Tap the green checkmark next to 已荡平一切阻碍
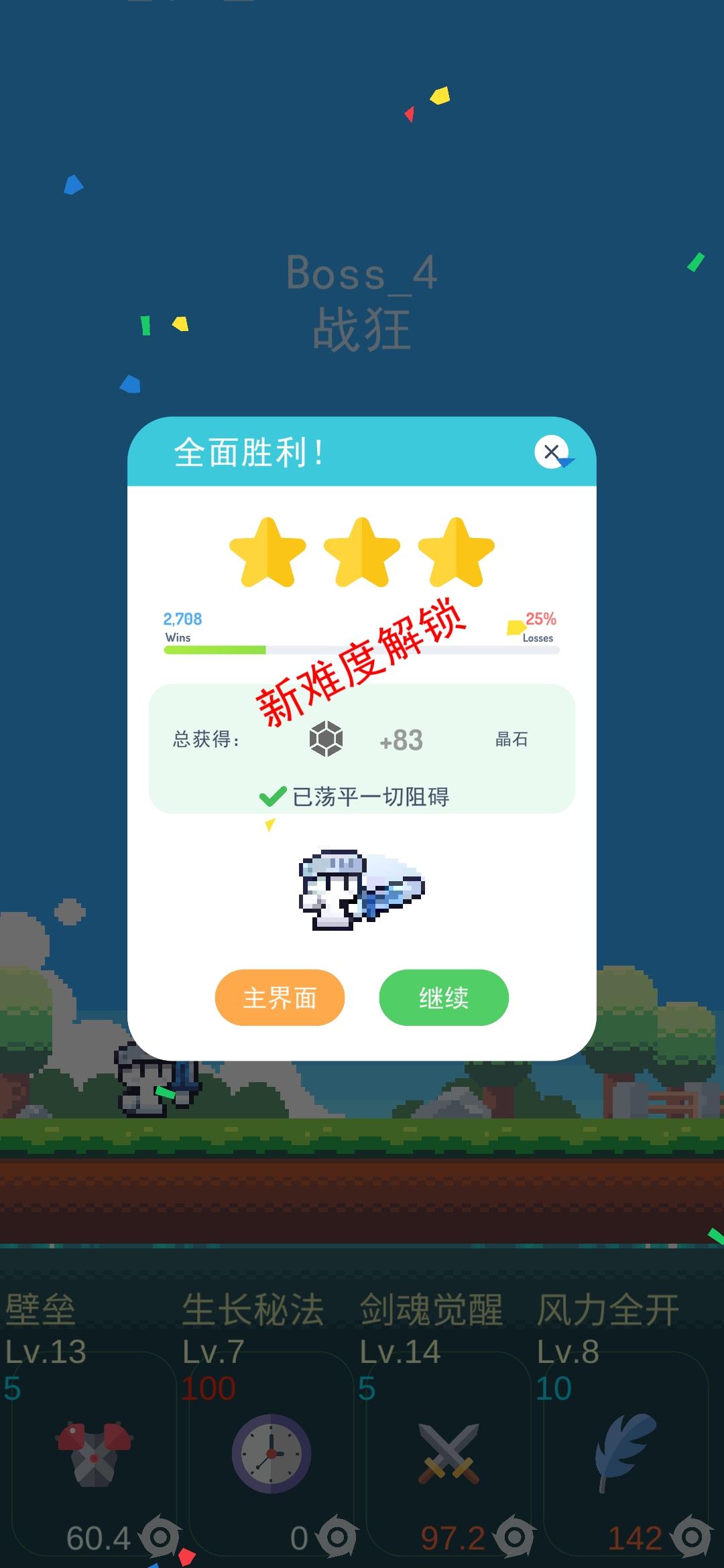This screenshot has width=724, height=1568. [271, 797]
